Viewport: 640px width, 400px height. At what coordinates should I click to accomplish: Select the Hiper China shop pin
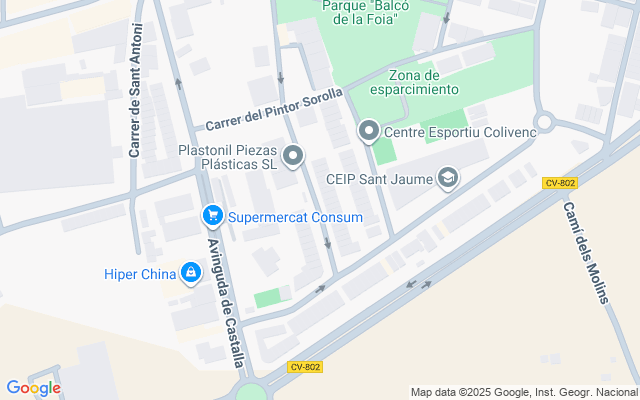pyautogui.click(x=191, y=272)
